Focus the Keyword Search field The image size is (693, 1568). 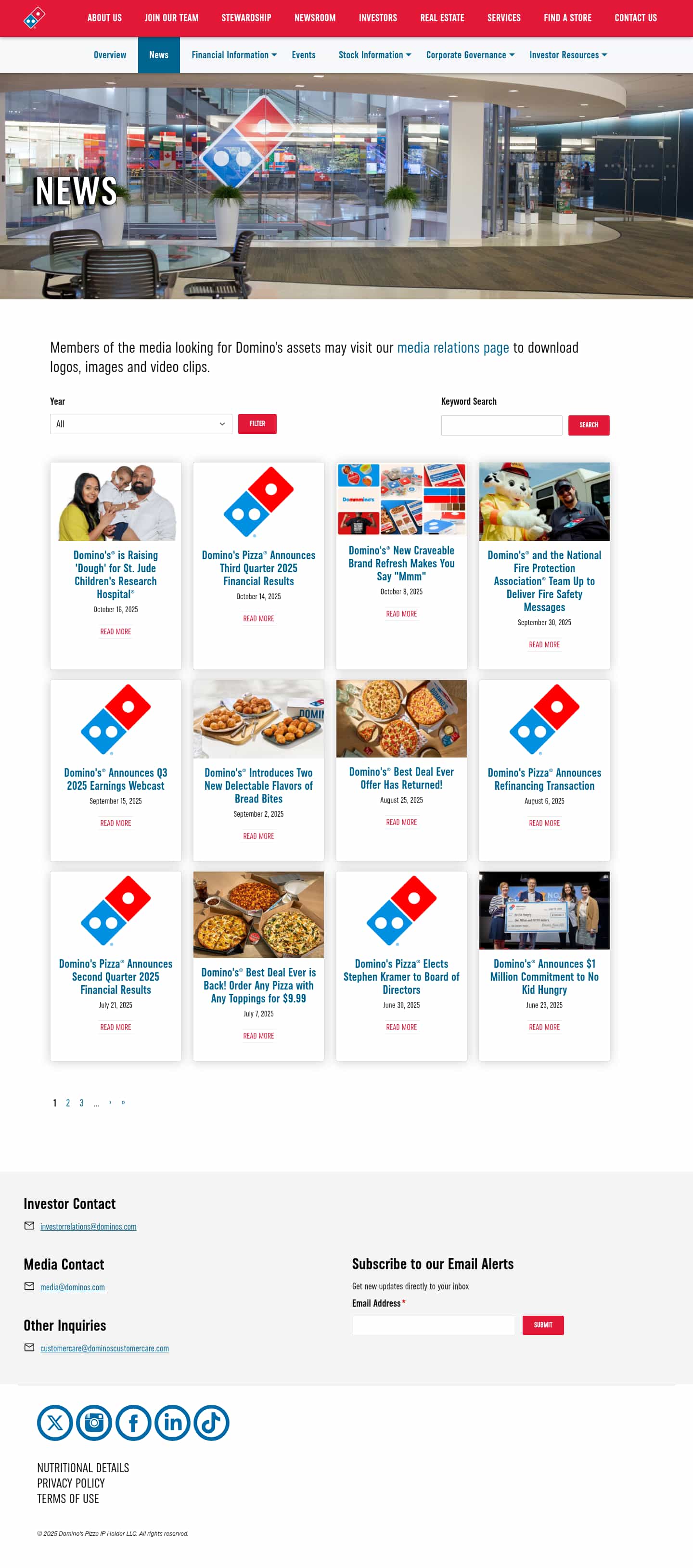click(x=500, y=425)
